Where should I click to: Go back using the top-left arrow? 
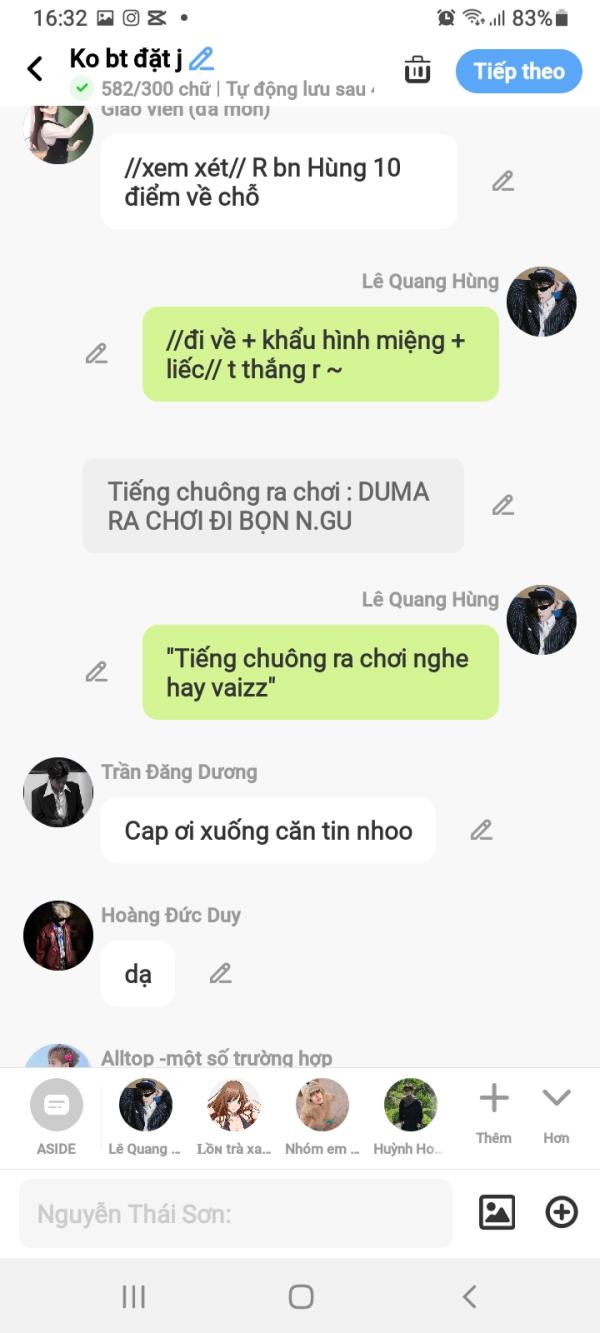[35, 69]
